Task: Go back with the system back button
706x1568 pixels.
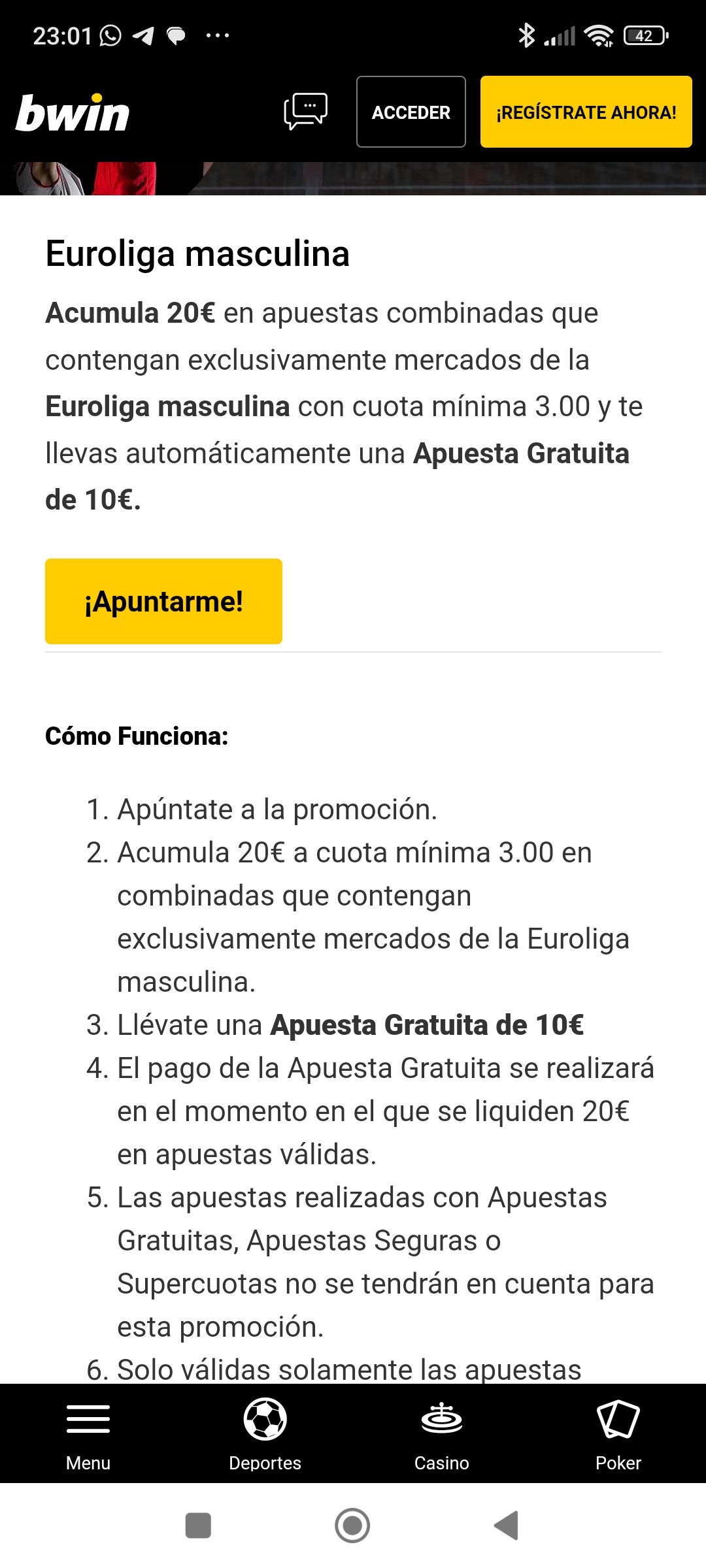Action: coord(507,1526)
